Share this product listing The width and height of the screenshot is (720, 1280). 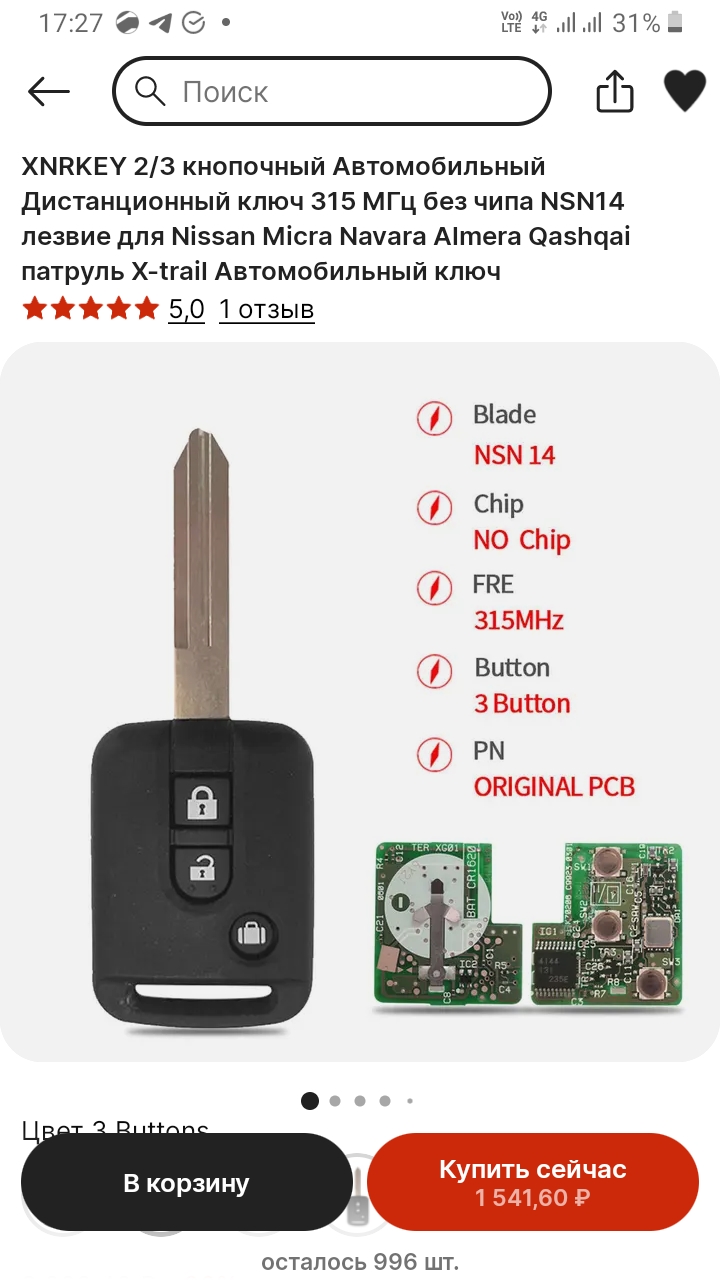615,92
